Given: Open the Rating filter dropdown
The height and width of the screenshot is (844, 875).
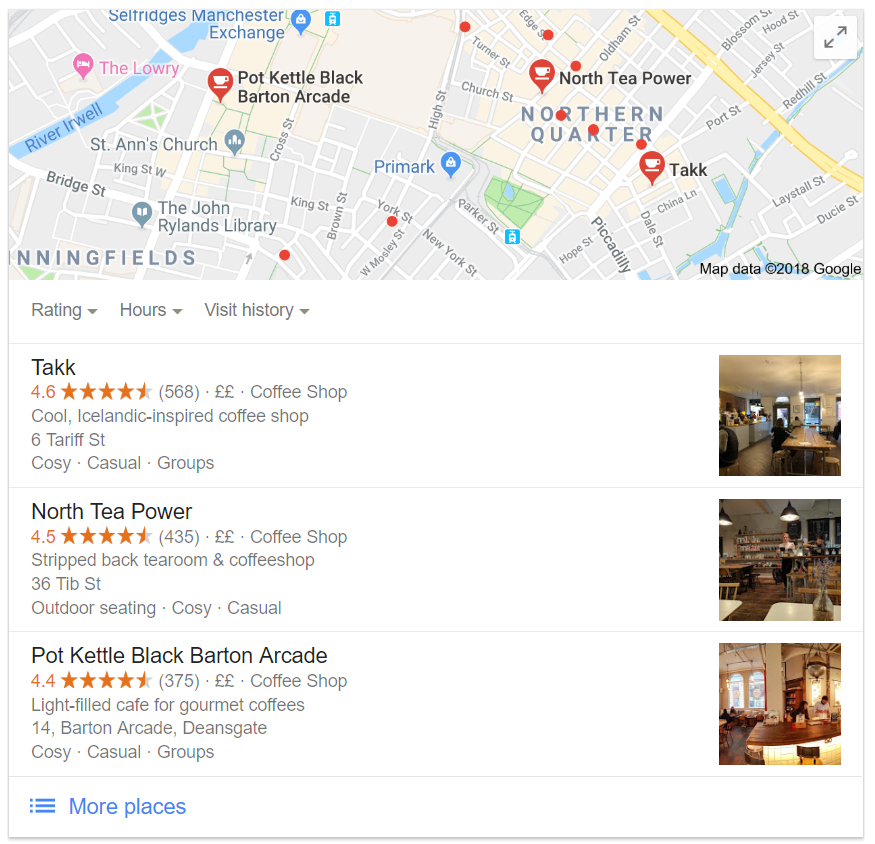Looking at the screenshot, I should tap(64, 310).
